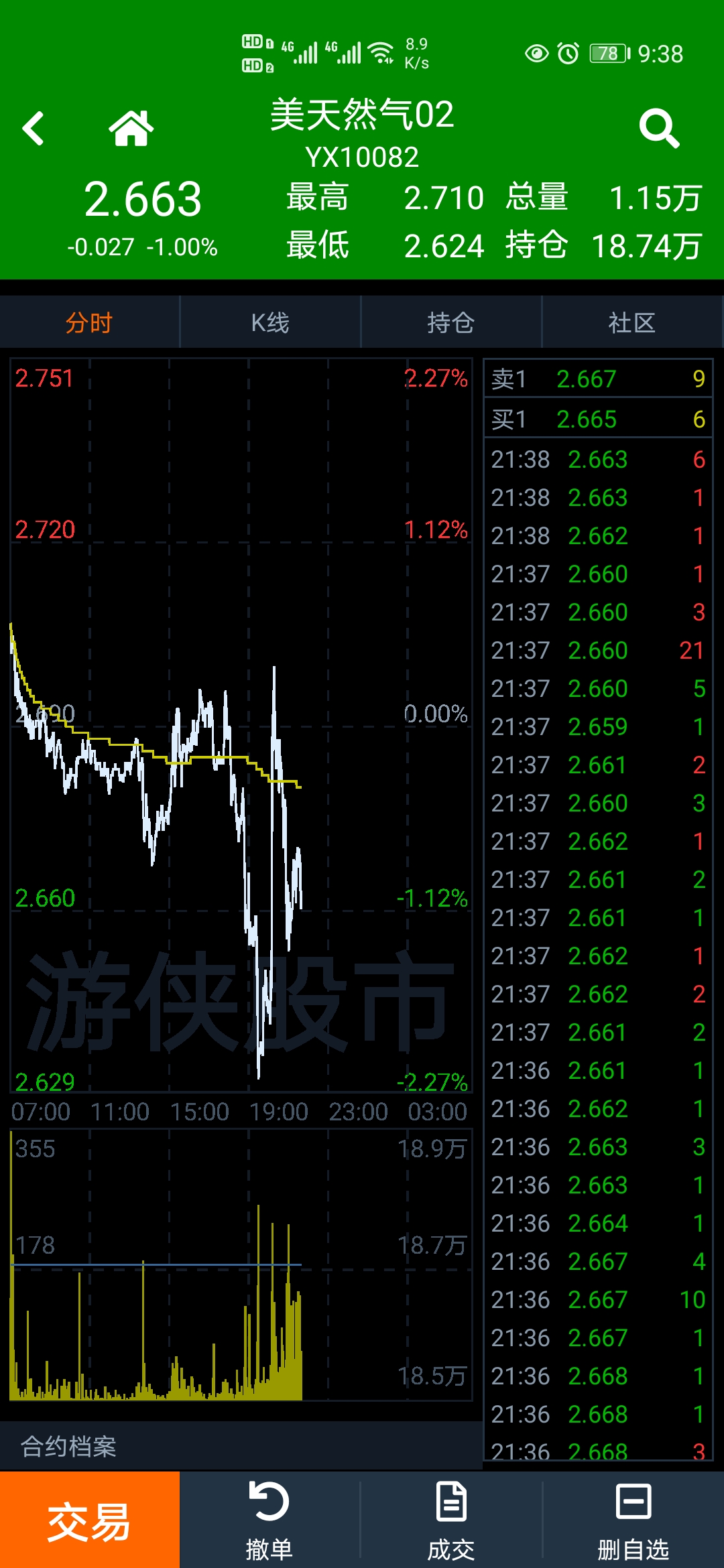Tap 删自选 to remove from watchlist

coord(633,1521)
